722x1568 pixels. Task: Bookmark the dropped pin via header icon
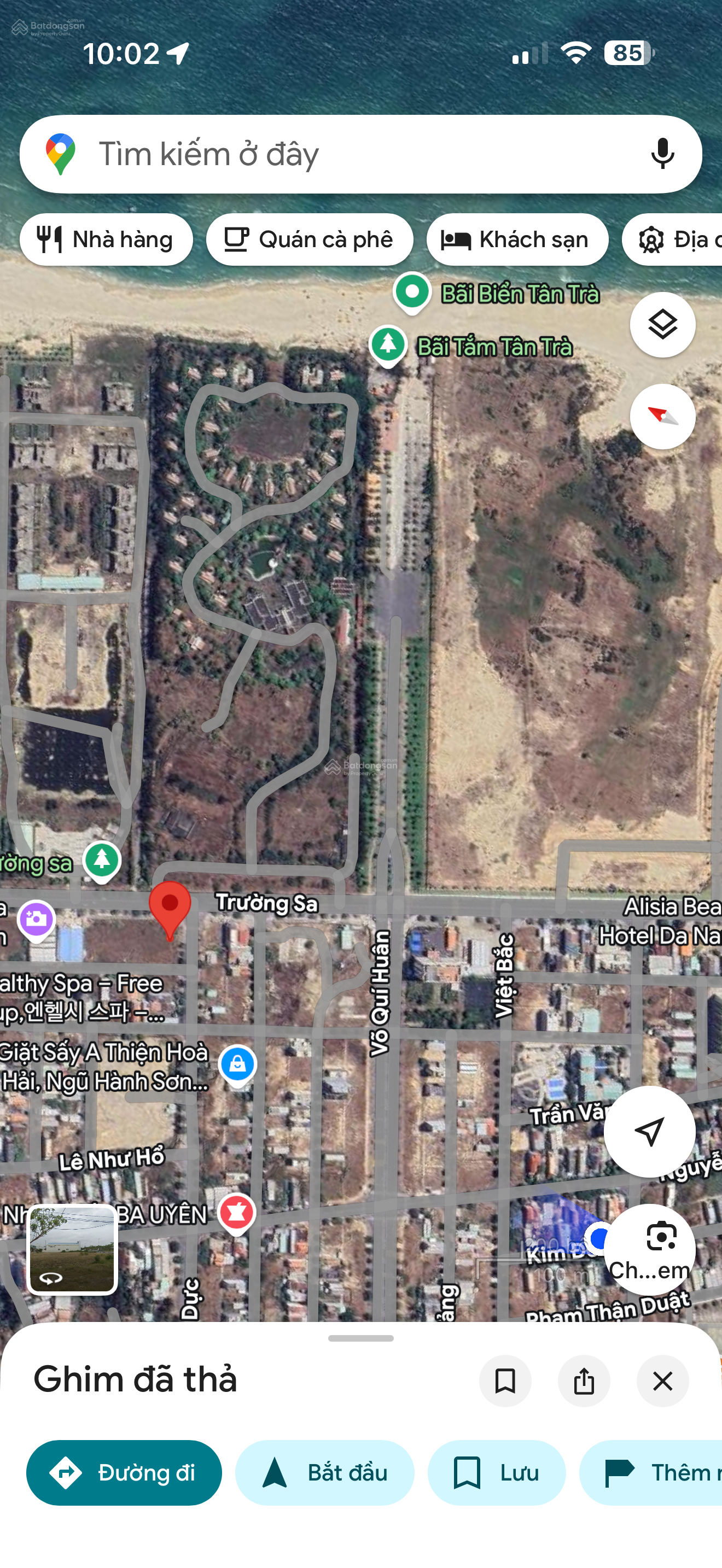(505, 1381)
